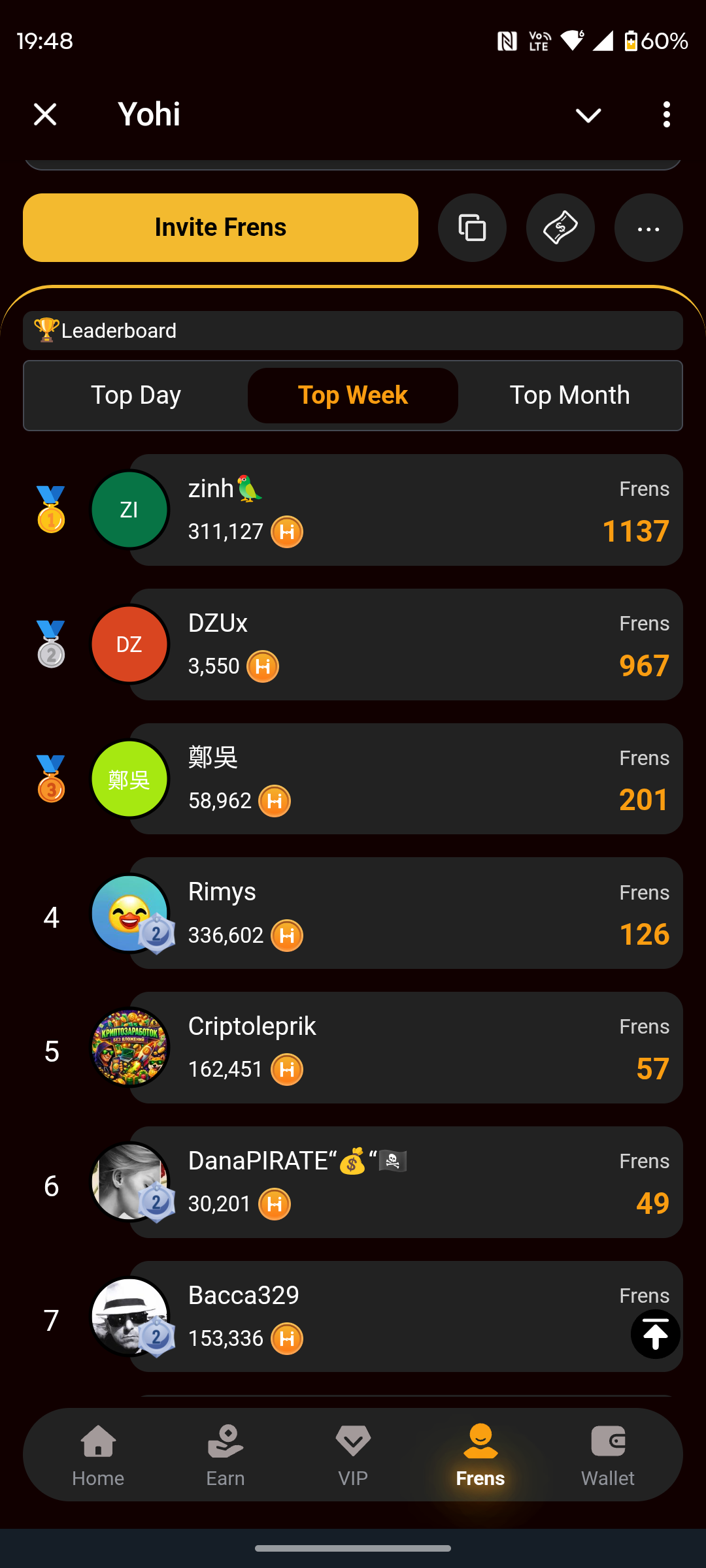Viewport: 706px width, 1568px height.
Task: Expand the dropdown chevron beside Yohi
Action: (x=588, y=116)
